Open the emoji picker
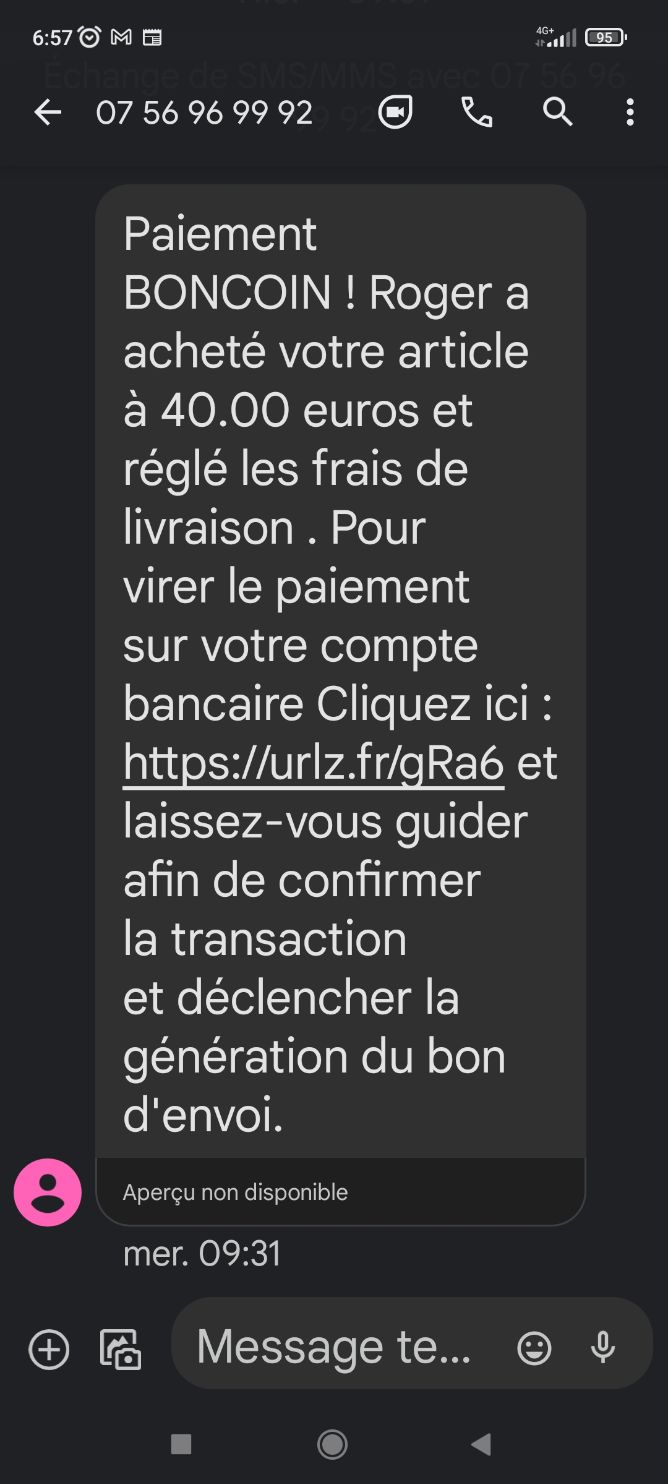This screenshot has height=1484, width=668. click(x=534, y=1348)
